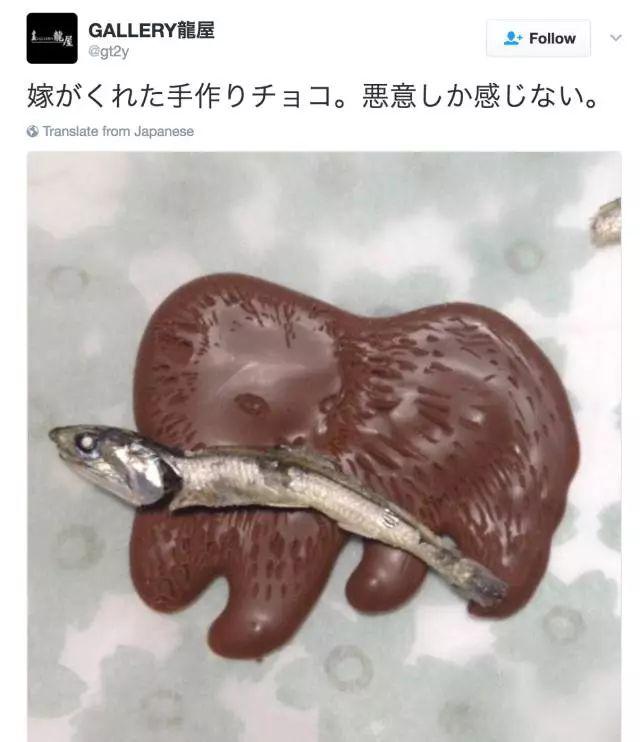Expand the tweet options chevron
Viewport: 640px width, 742px height.
click(615, 38)
